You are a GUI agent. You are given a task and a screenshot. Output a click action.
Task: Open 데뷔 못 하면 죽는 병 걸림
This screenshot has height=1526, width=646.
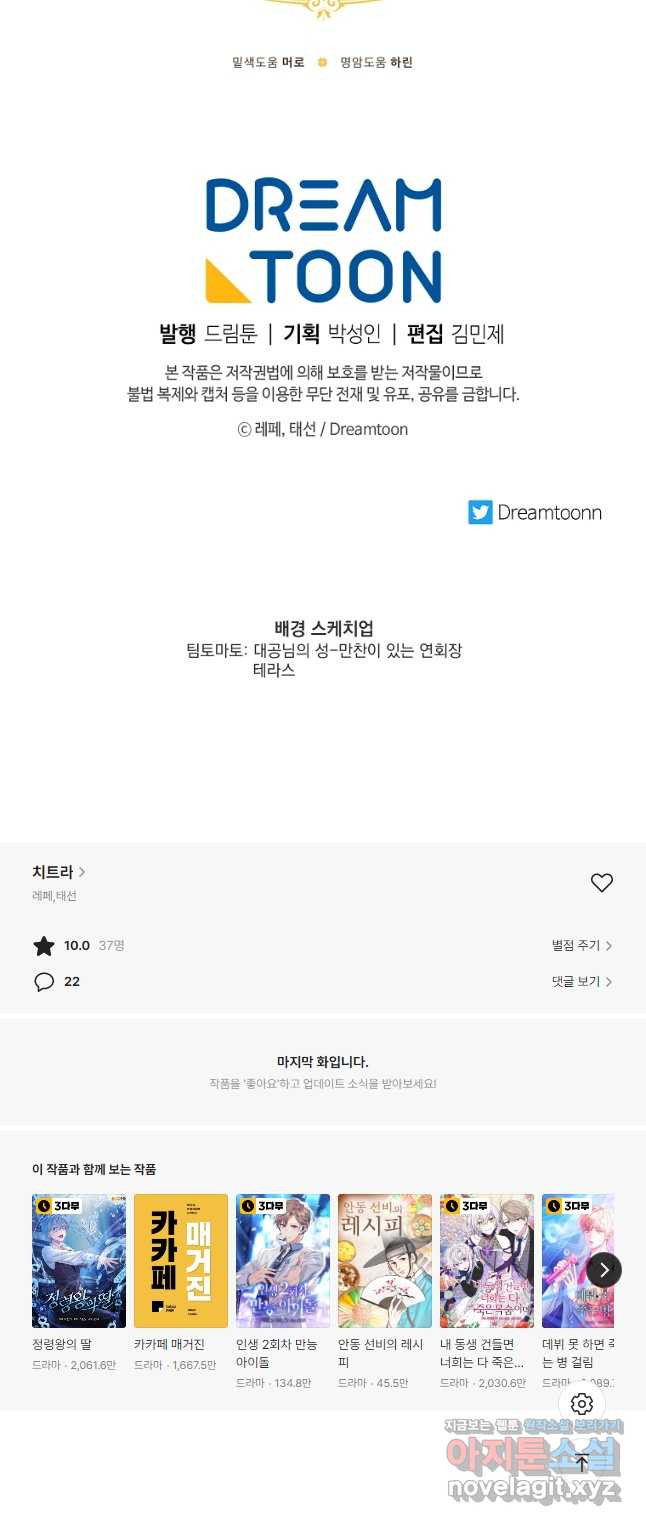(570, 1261)
